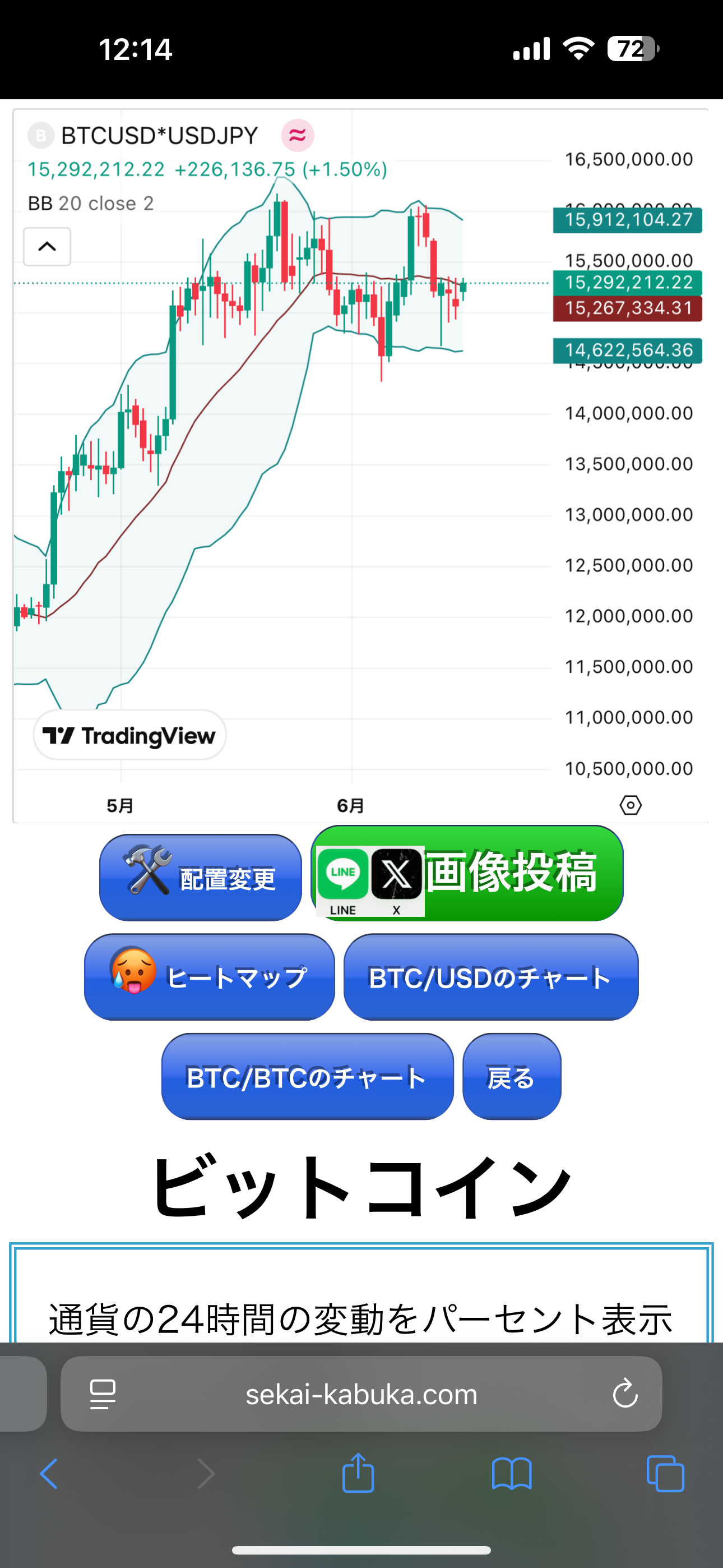
Task: Tap the 配置変更 button
Action: [x=200, y=877]
